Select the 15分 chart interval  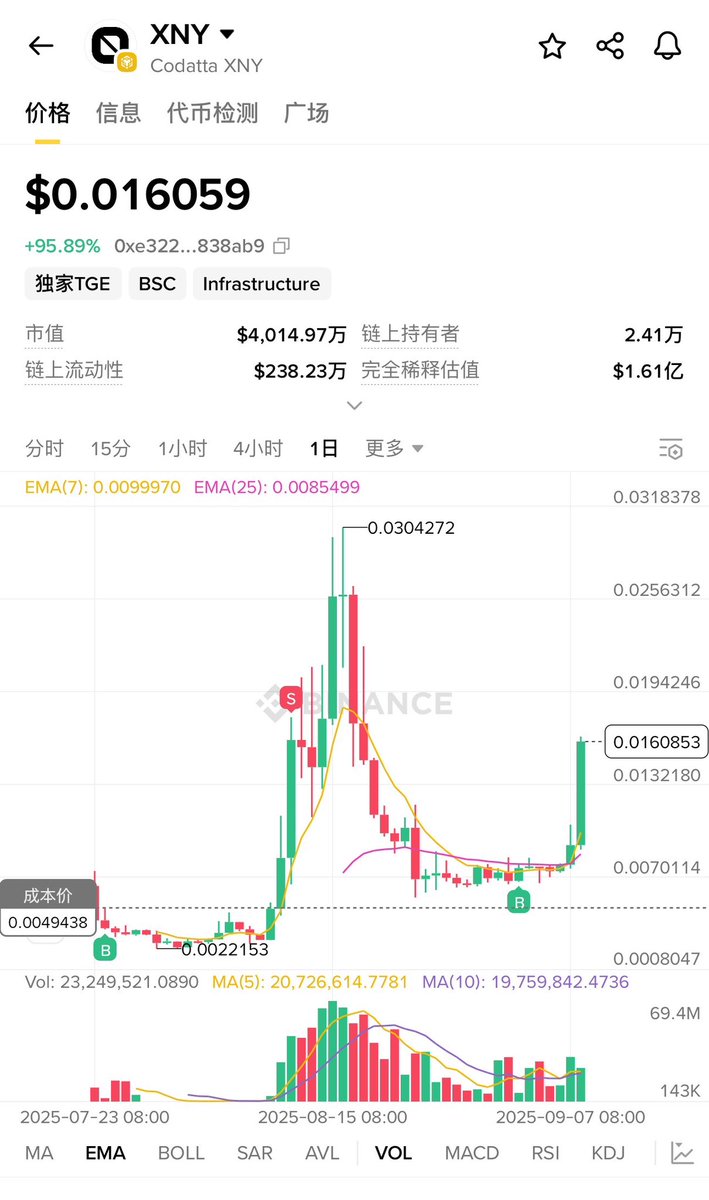(110, 449)
